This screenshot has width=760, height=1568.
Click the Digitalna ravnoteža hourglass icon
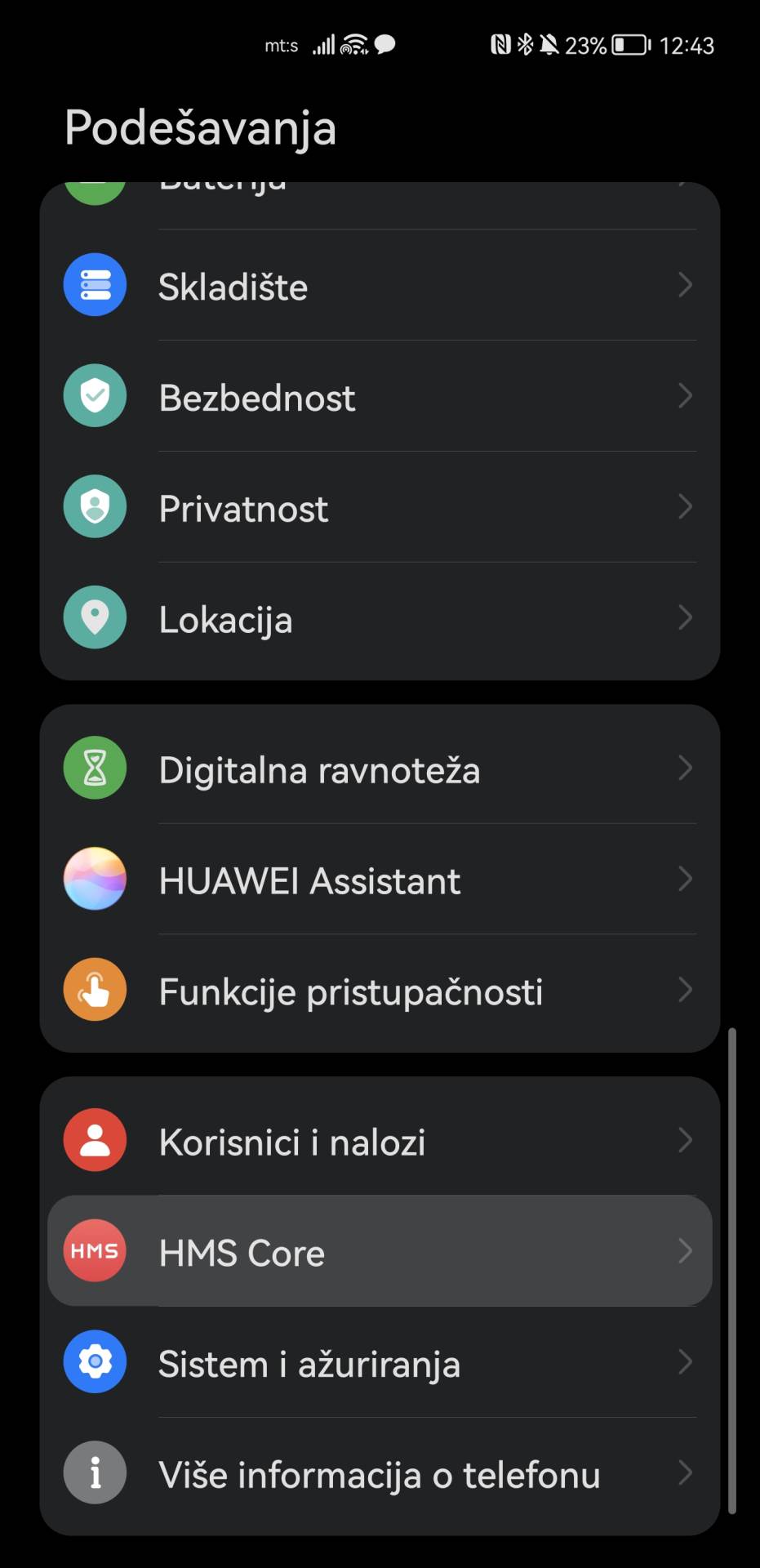click(95, 768)
